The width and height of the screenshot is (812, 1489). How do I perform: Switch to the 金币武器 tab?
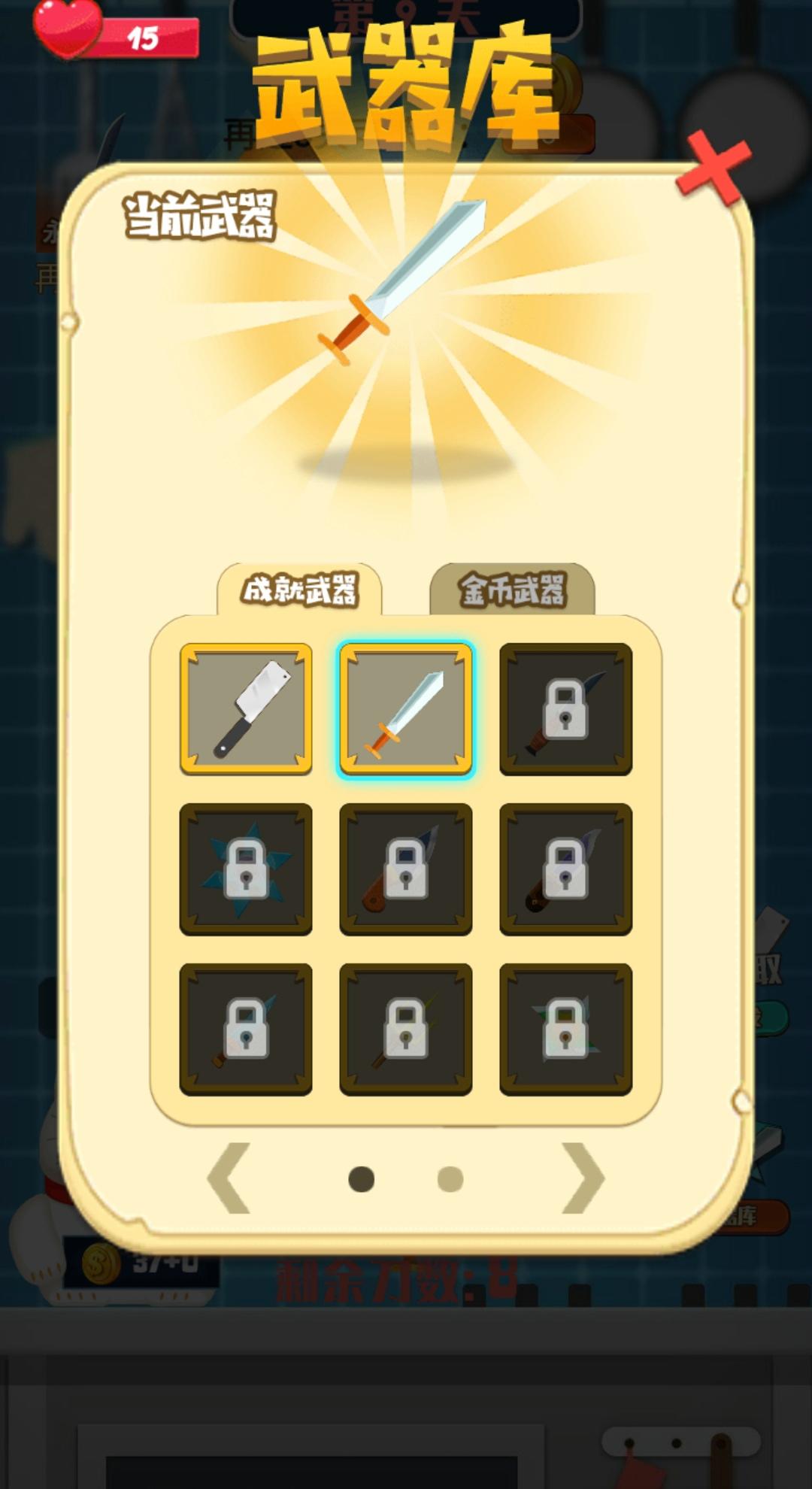(512, 590)
